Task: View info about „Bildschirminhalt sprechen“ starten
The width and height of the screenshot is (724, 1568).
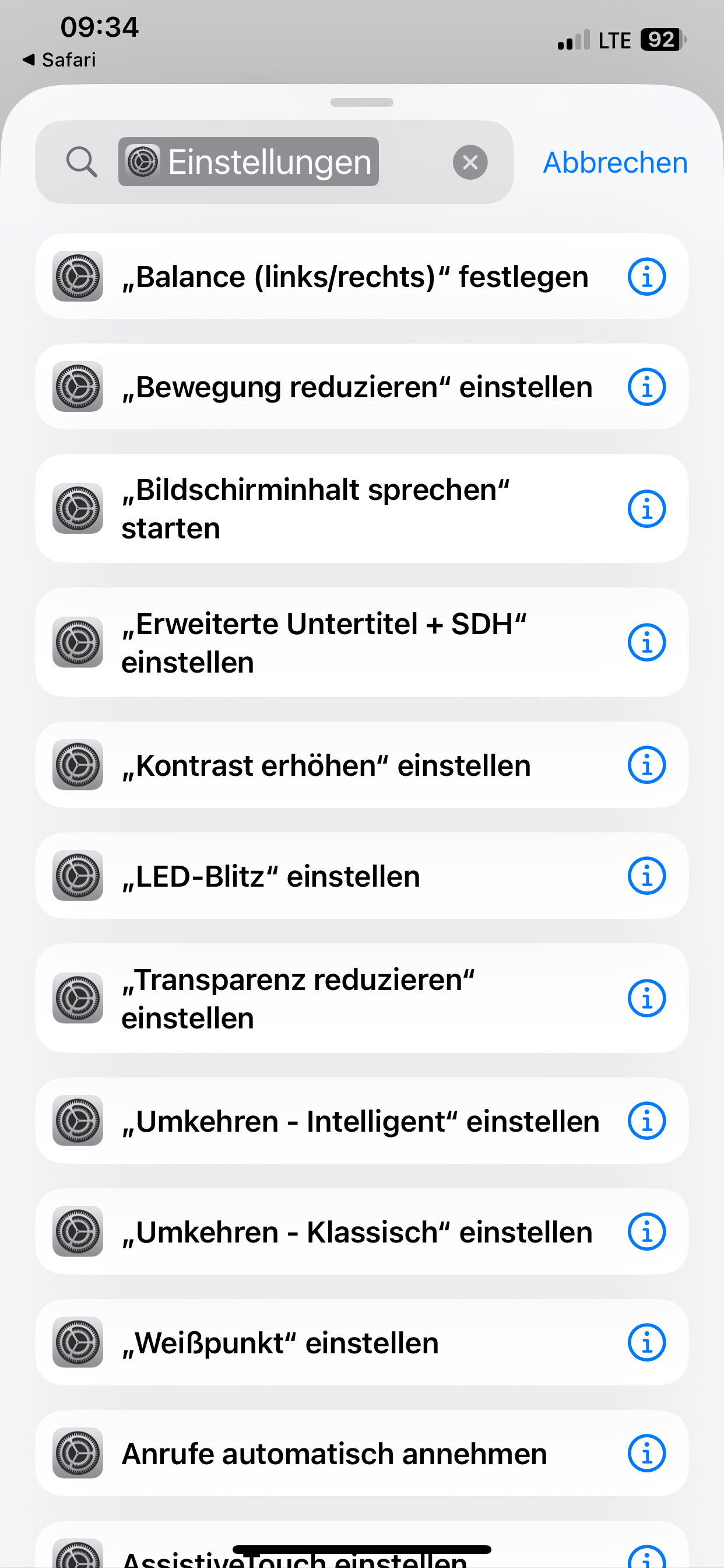Action: (x=646, y=509)
